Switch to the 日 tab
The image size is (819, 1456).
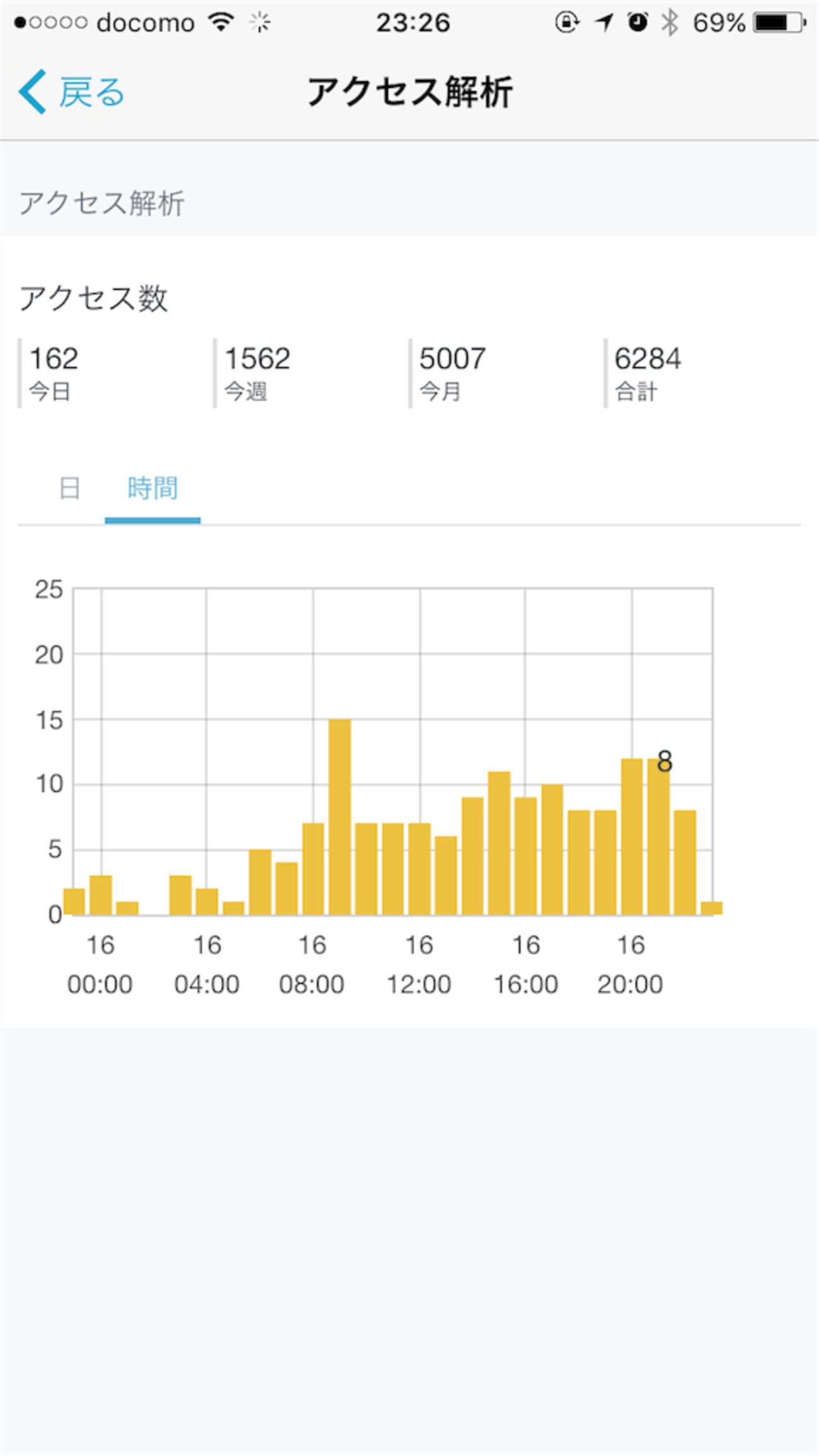pos(69,488)
